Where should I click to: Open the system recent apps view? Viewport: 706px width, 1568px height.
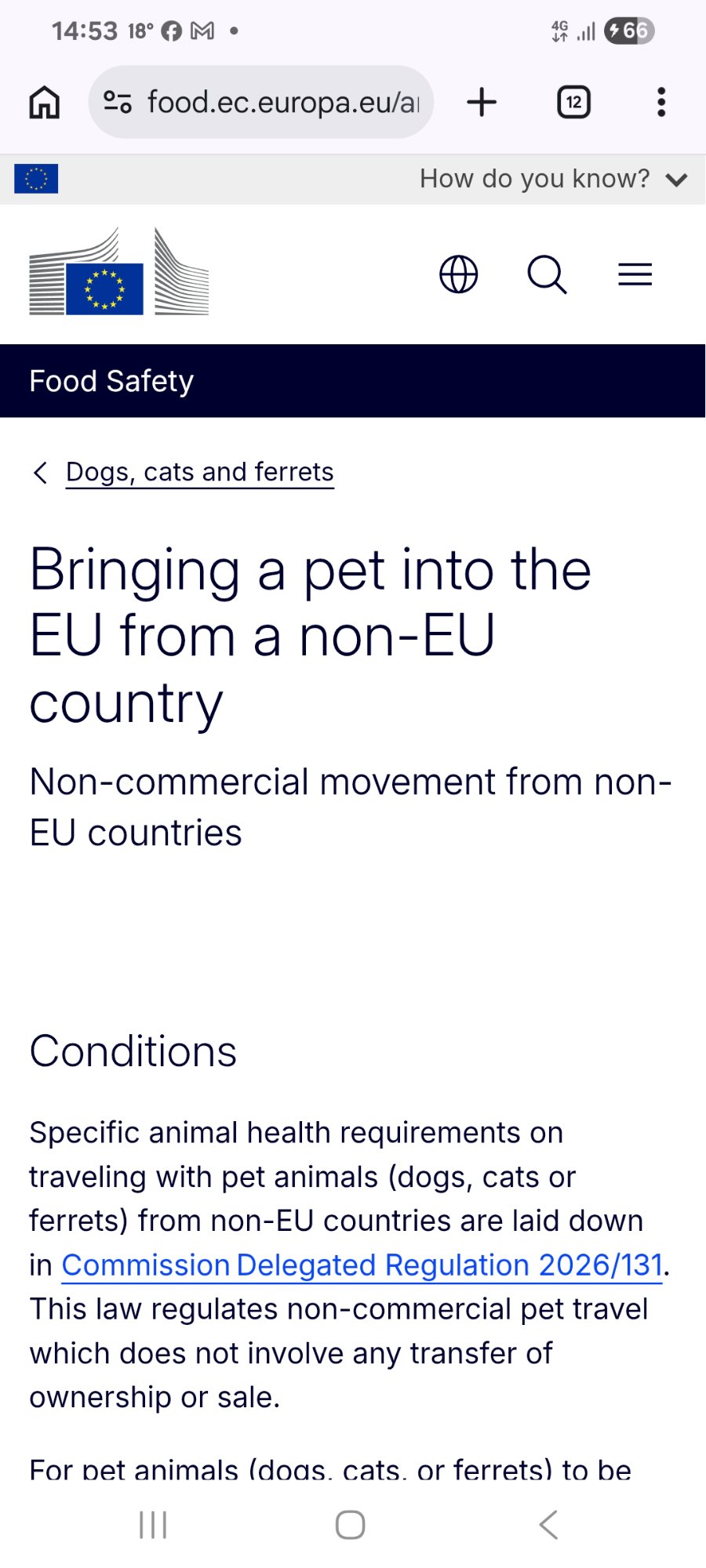click(153, 1525)
